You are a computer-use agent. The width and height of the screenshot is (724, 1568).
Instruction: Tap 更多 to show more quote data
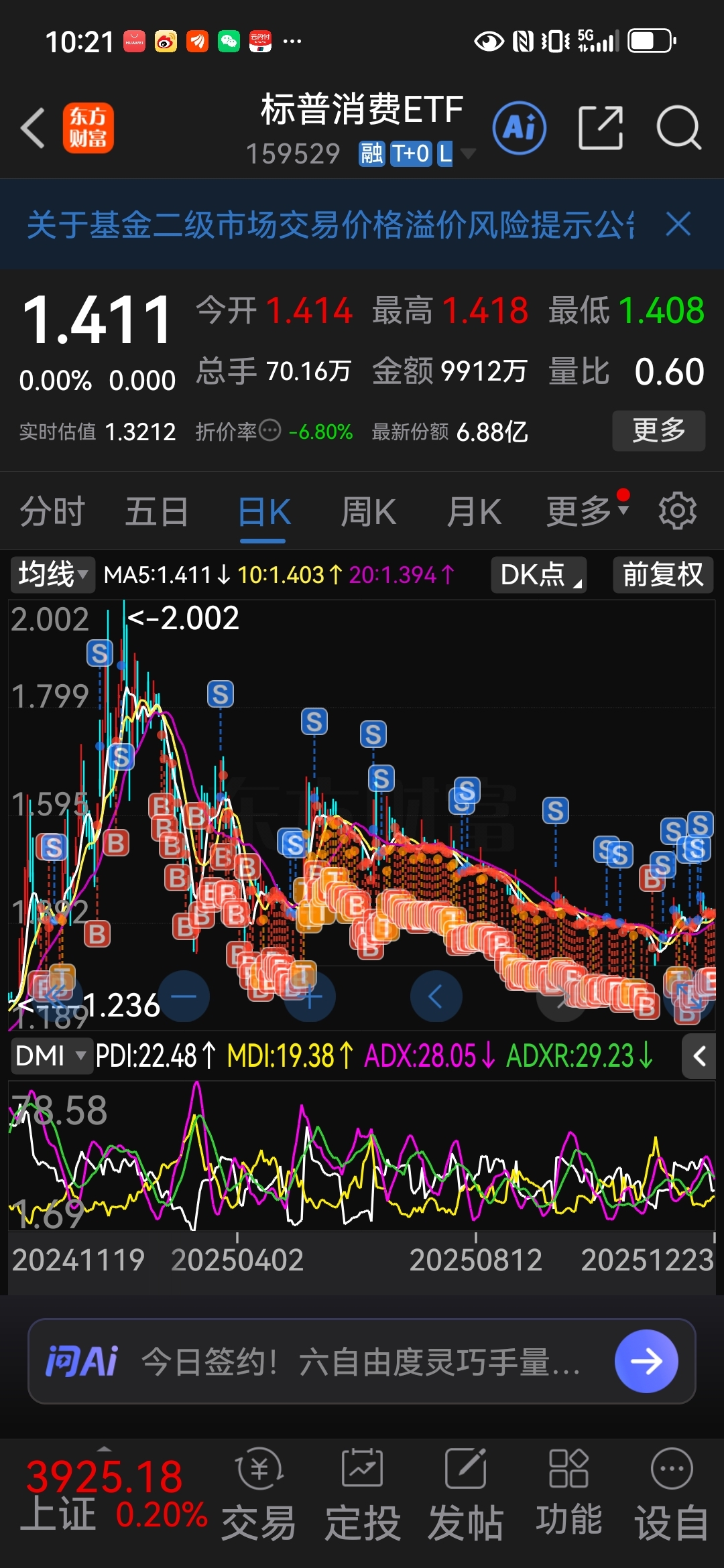pyautogui.click(x=658, y=430)
